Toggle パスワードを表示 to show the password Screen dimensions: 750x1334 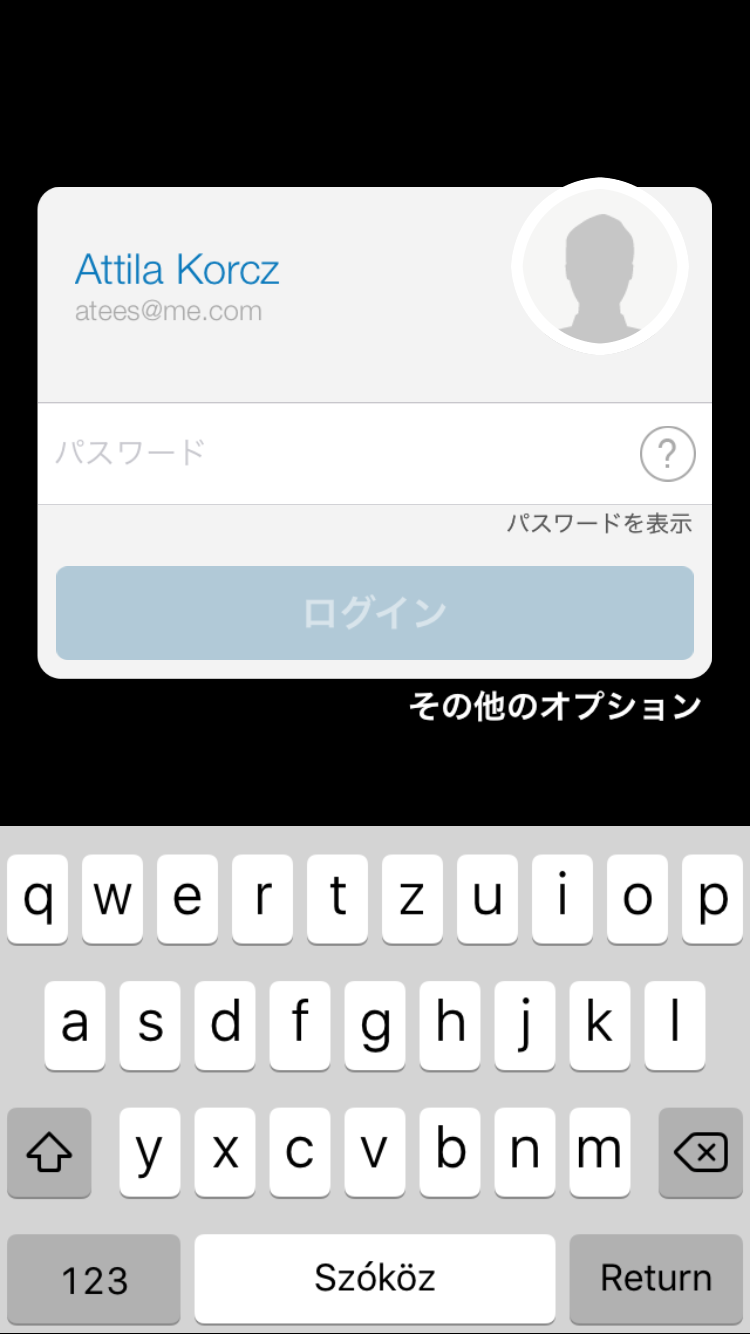pyautogui.click(x=599, y=523)
